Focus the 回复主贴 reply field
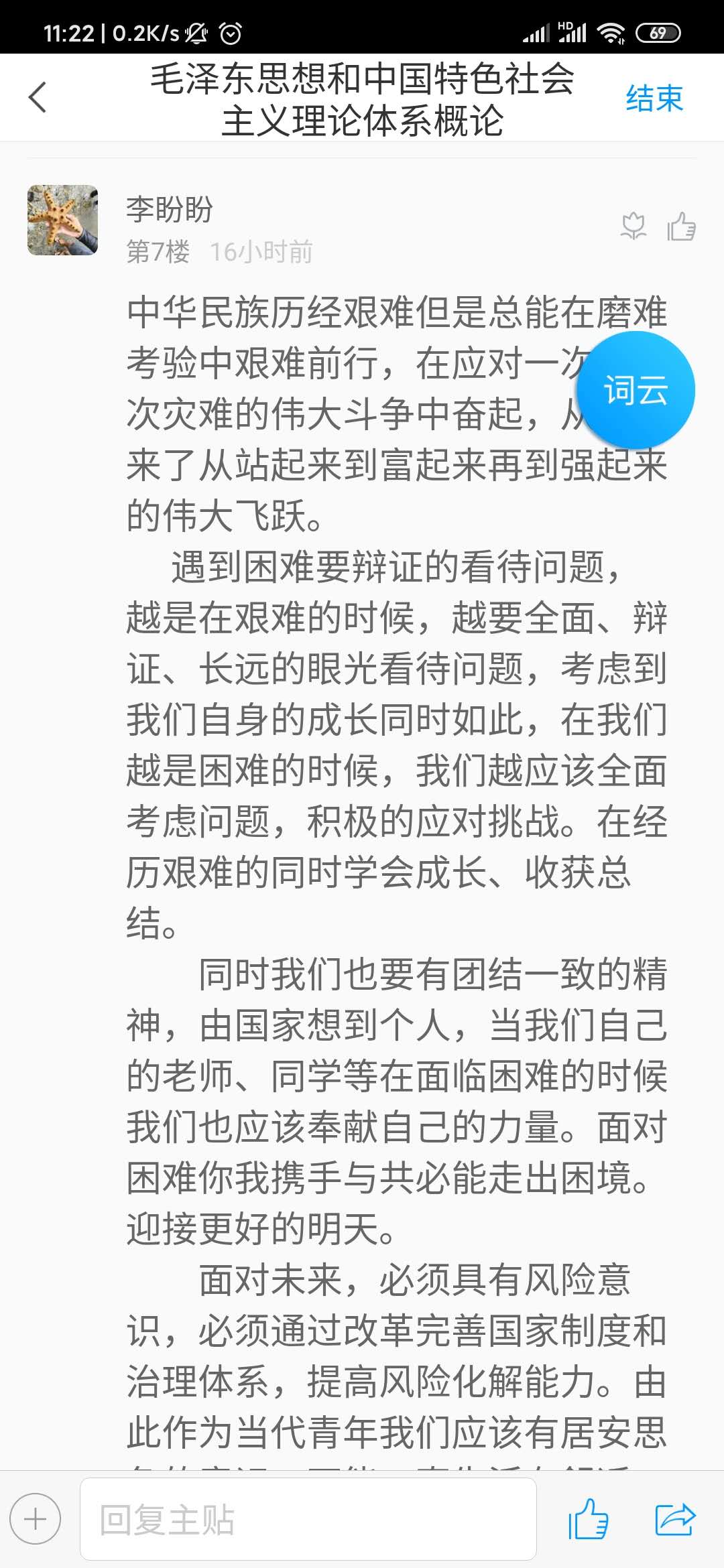The height and width of the screenshot is (1568, 724). [x=308, y=1519]
